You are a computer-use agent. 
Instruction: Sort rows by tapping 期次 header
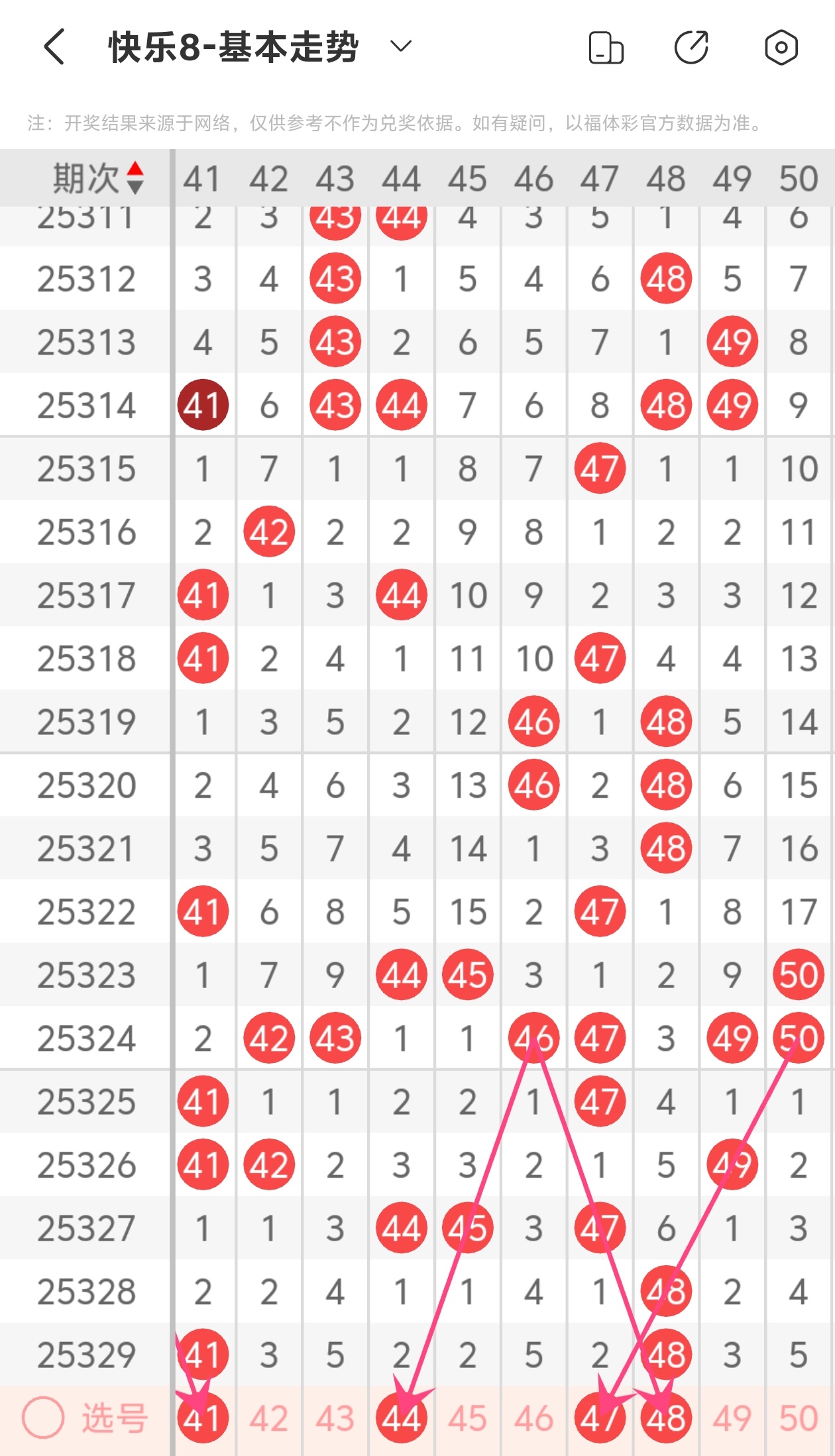point(98,178)
